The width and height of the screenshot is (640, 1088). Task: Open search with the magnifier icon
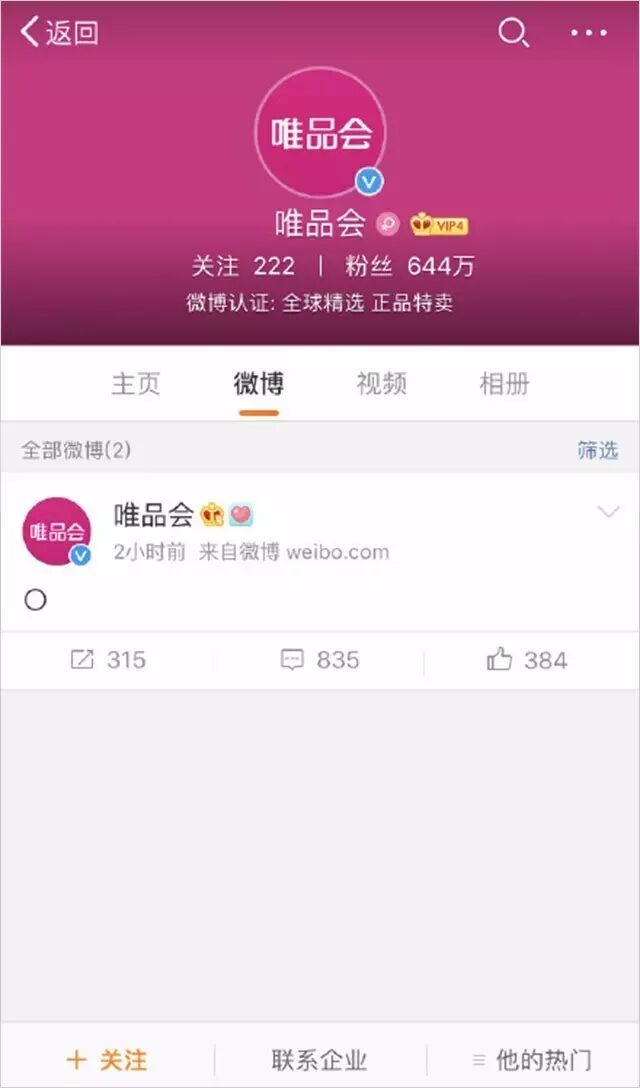(513, 33)
